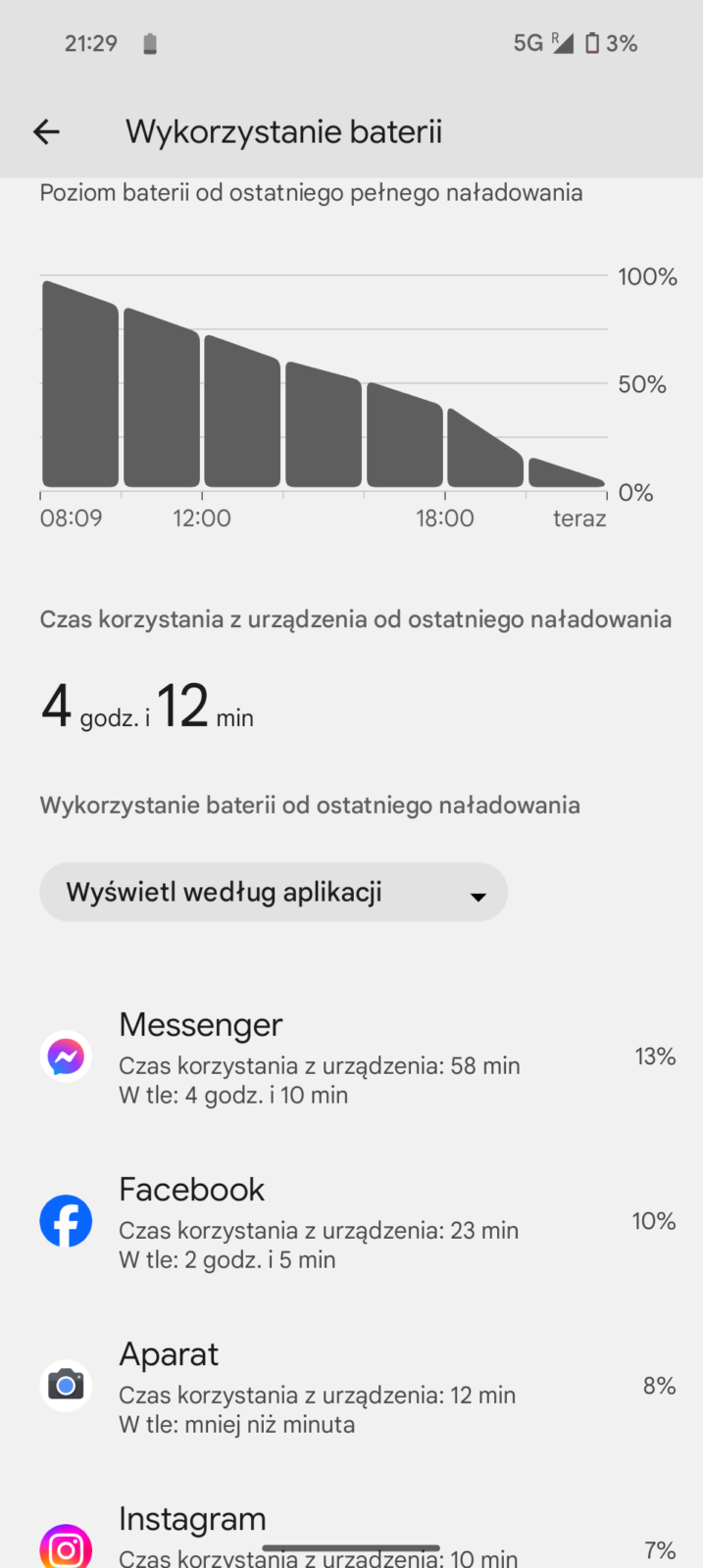
Task: Open Aparat battery usage details
Action: click(x=351, y=1387)
